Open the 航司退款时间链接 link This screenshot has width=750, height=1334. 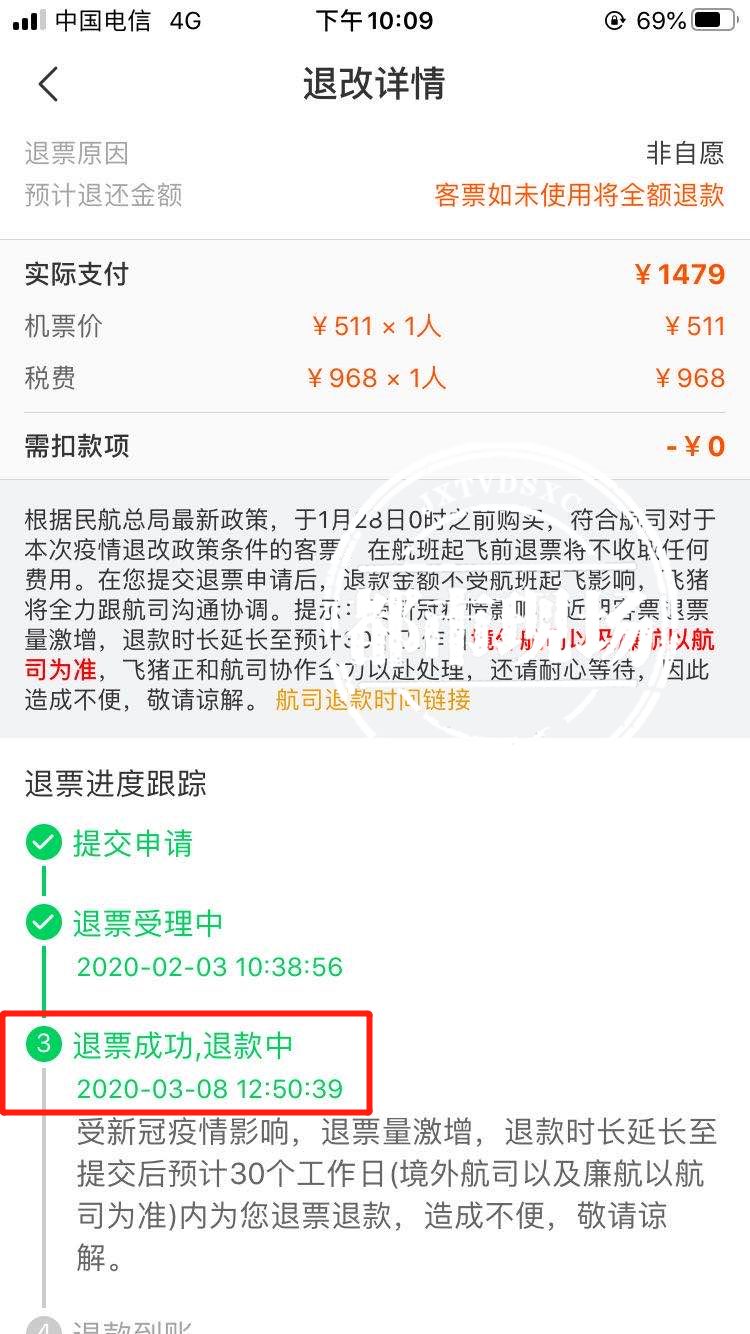pyautogui.click(x=372, y=699)
